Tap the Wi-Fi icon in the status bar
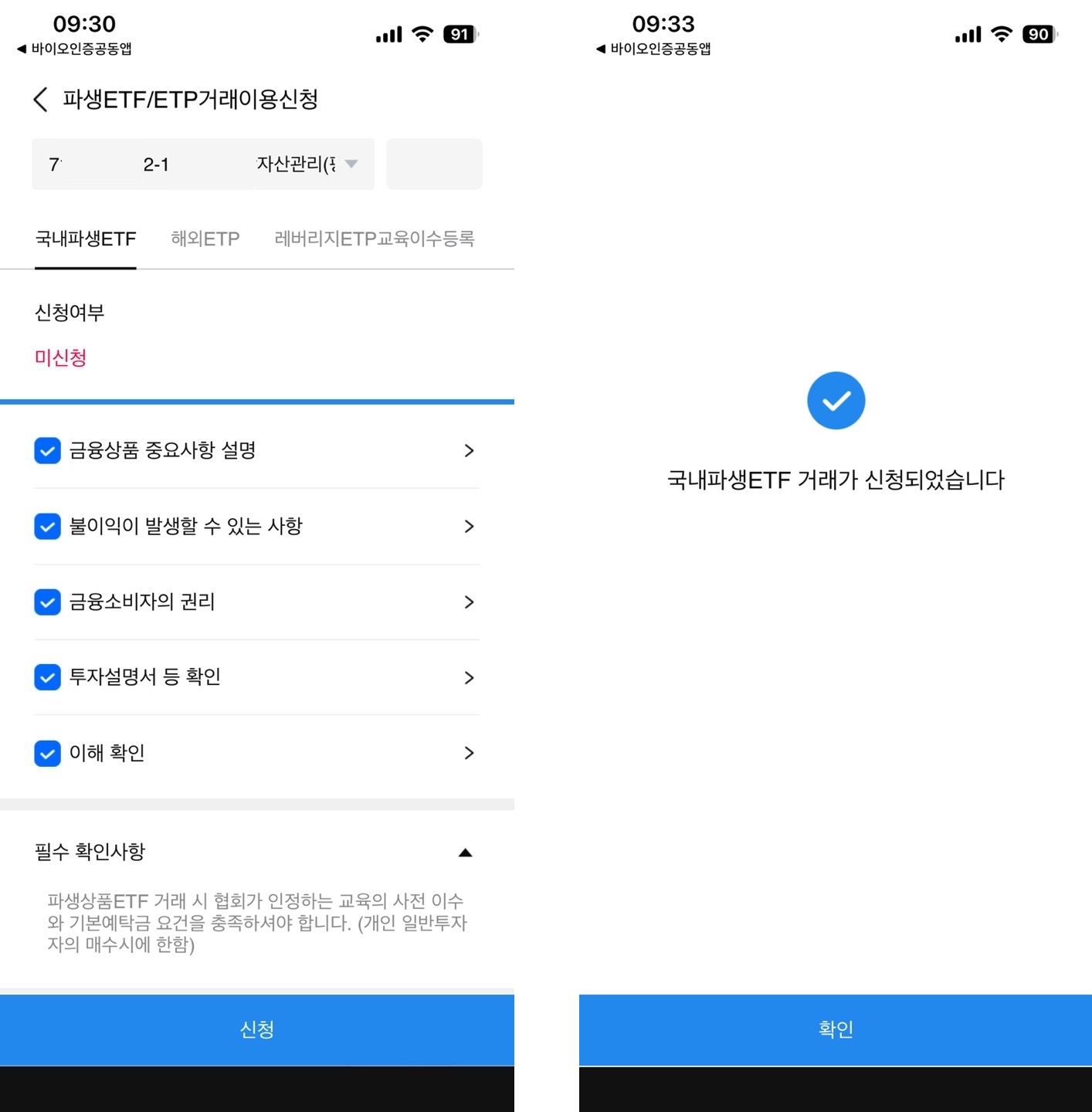 coord(422,33)
